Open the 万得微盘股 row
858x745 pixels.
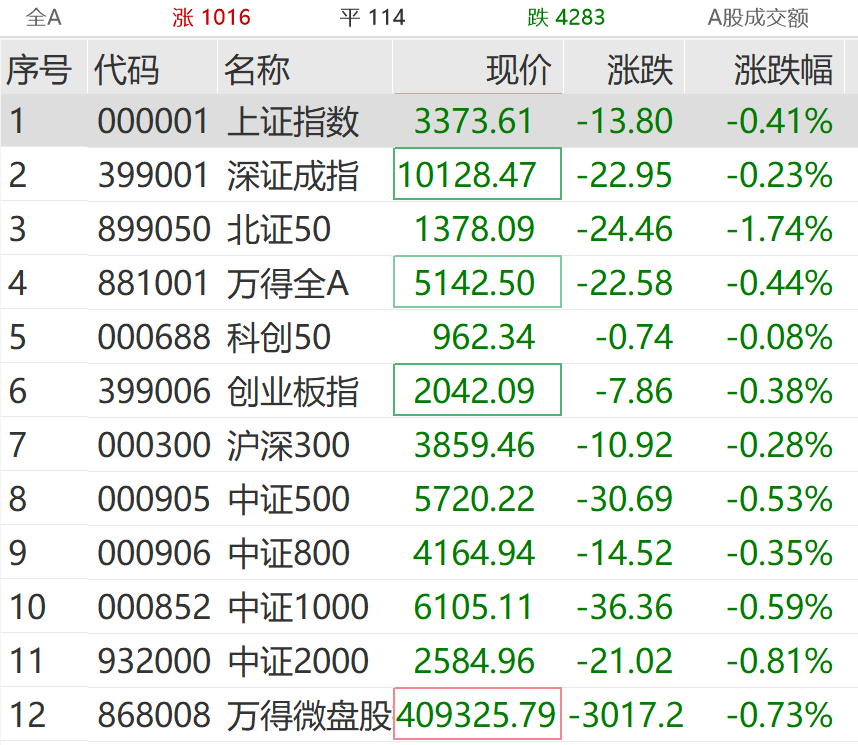(x=308, y=716)
